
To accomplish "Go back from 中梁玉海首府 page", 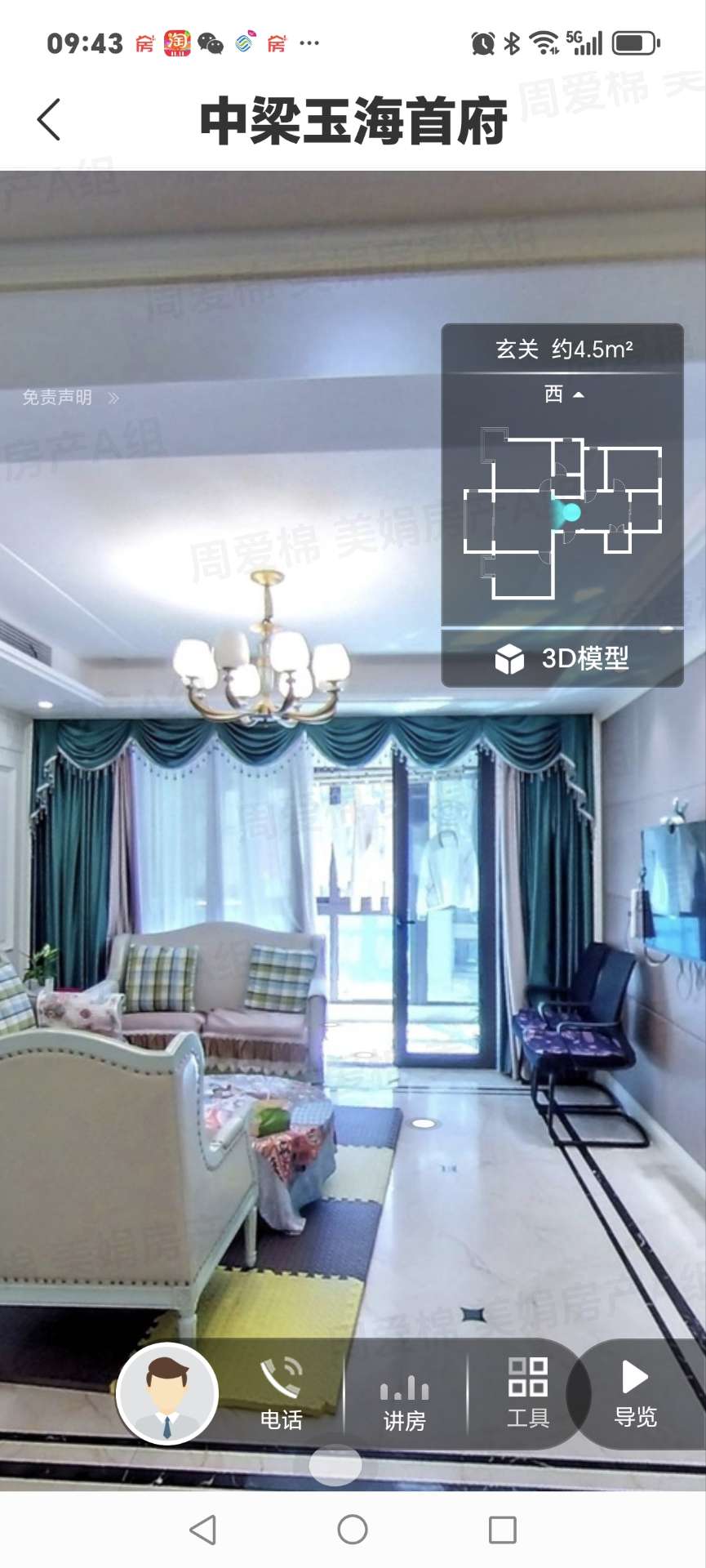I will click(49, 119).
